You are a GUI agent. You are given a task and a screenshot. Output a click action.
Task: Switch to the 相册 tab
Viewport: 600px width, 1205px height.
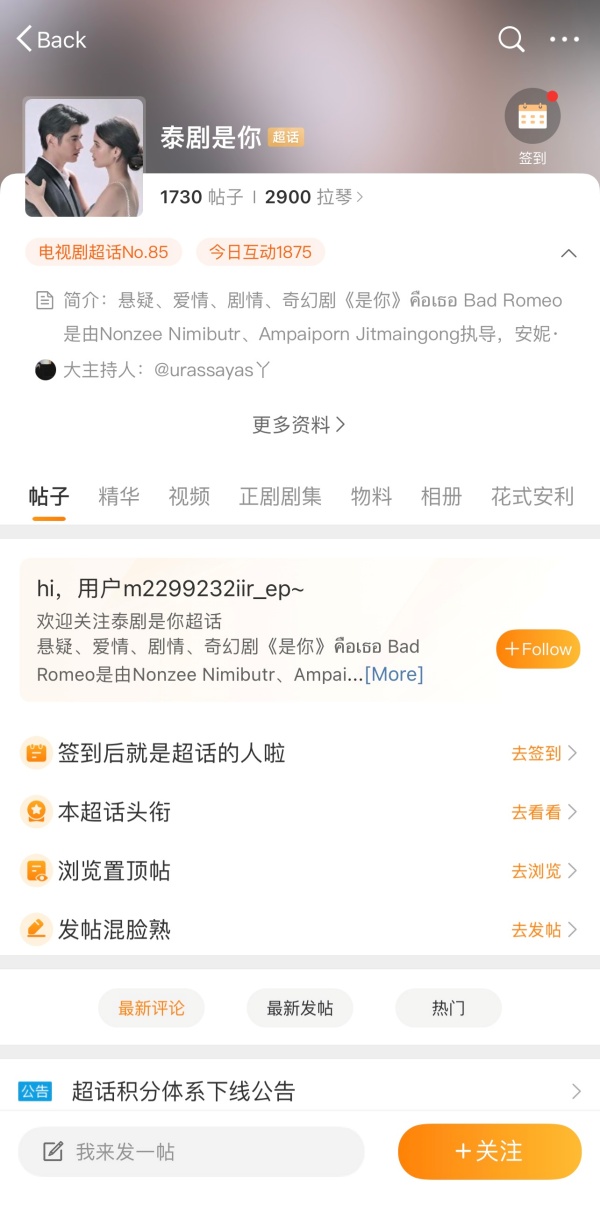pyautogui.click(x=441, y=496)
